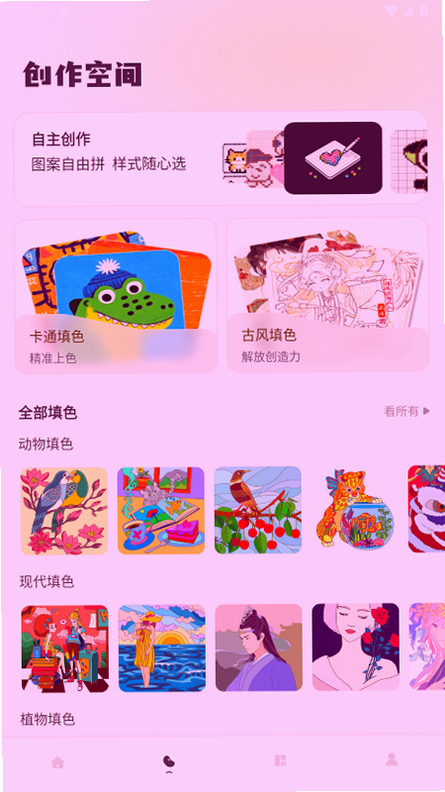Open the 卡通填色 card
Viewport: 445px width, 792px height.
pyautogui.click(x=116, y=296)
